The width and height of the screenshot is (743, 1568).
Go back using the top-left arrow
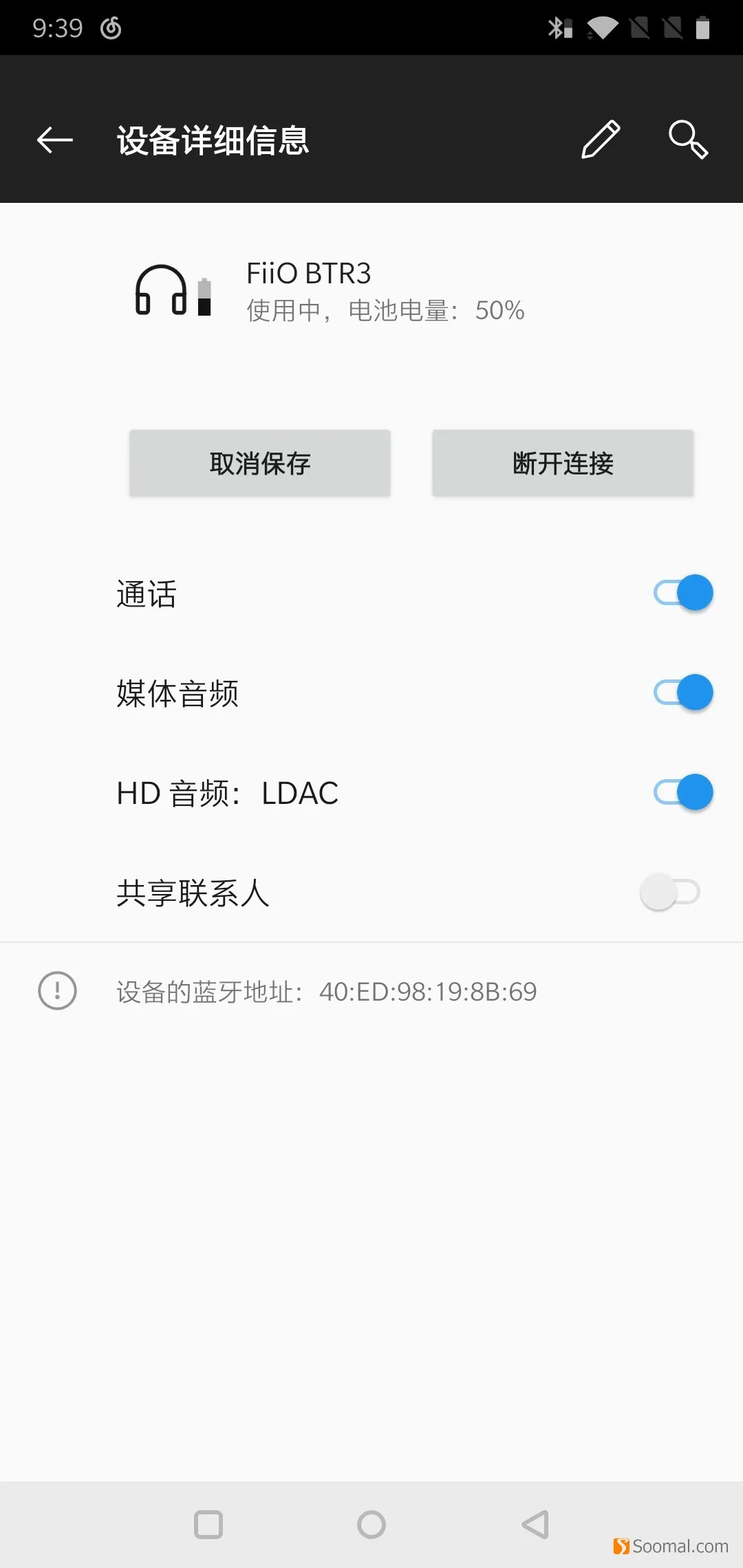click(x=55, y=140)
